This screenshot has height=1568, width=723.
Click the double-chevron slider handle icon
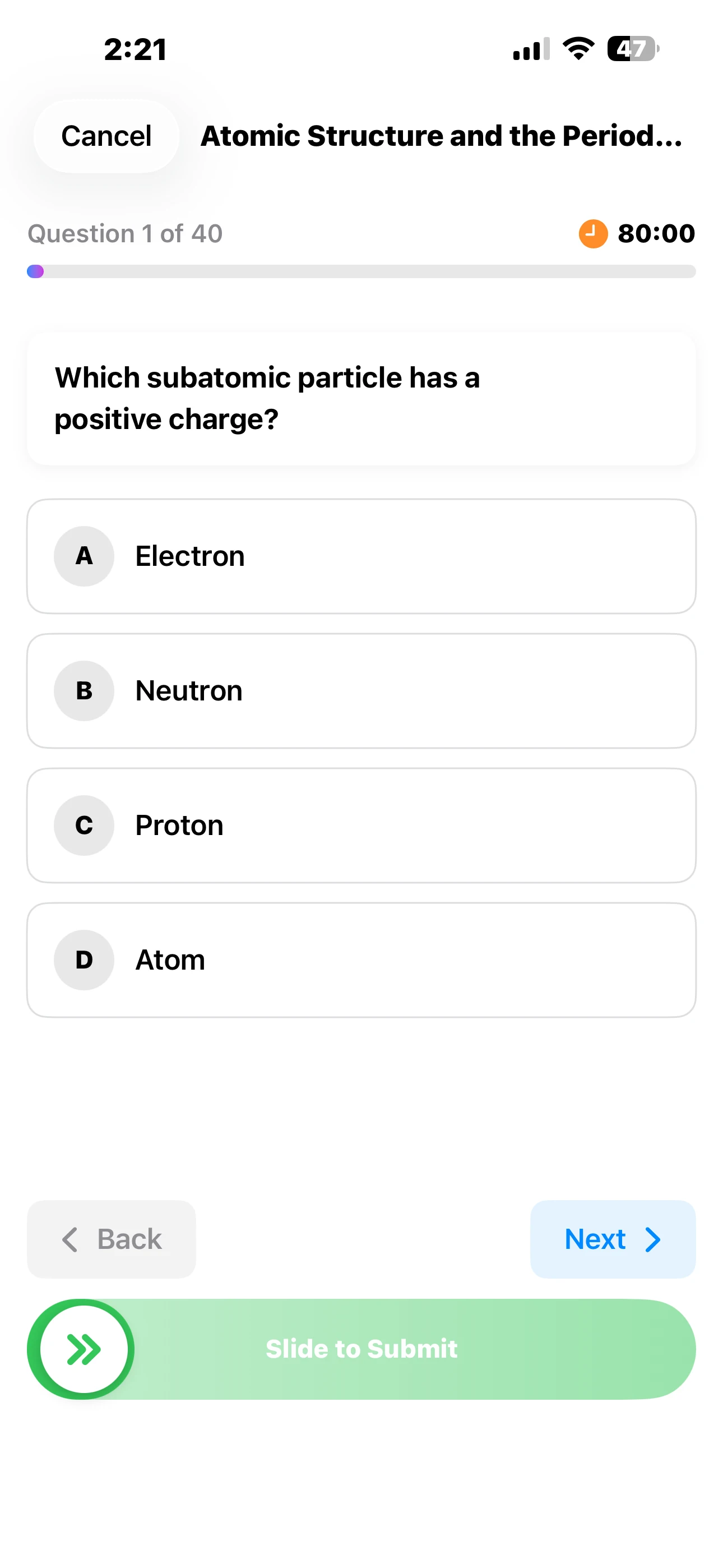tap(84, 1349)
